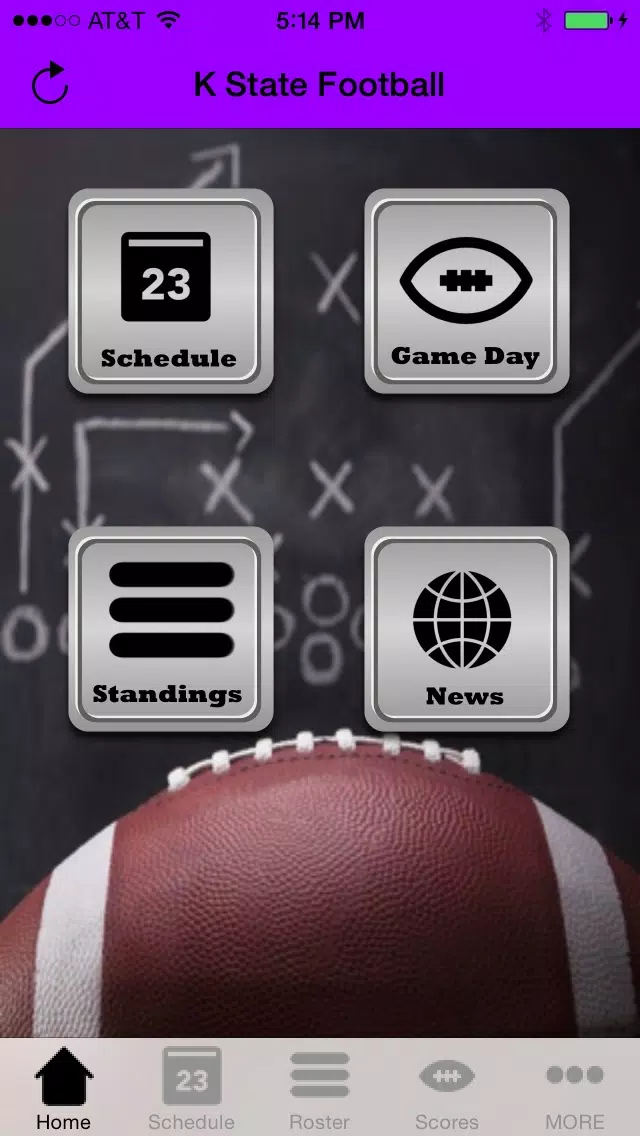Tap the refresh icon in header
The width and height of the screenshot is (640, 1136).
pos(50,83)
